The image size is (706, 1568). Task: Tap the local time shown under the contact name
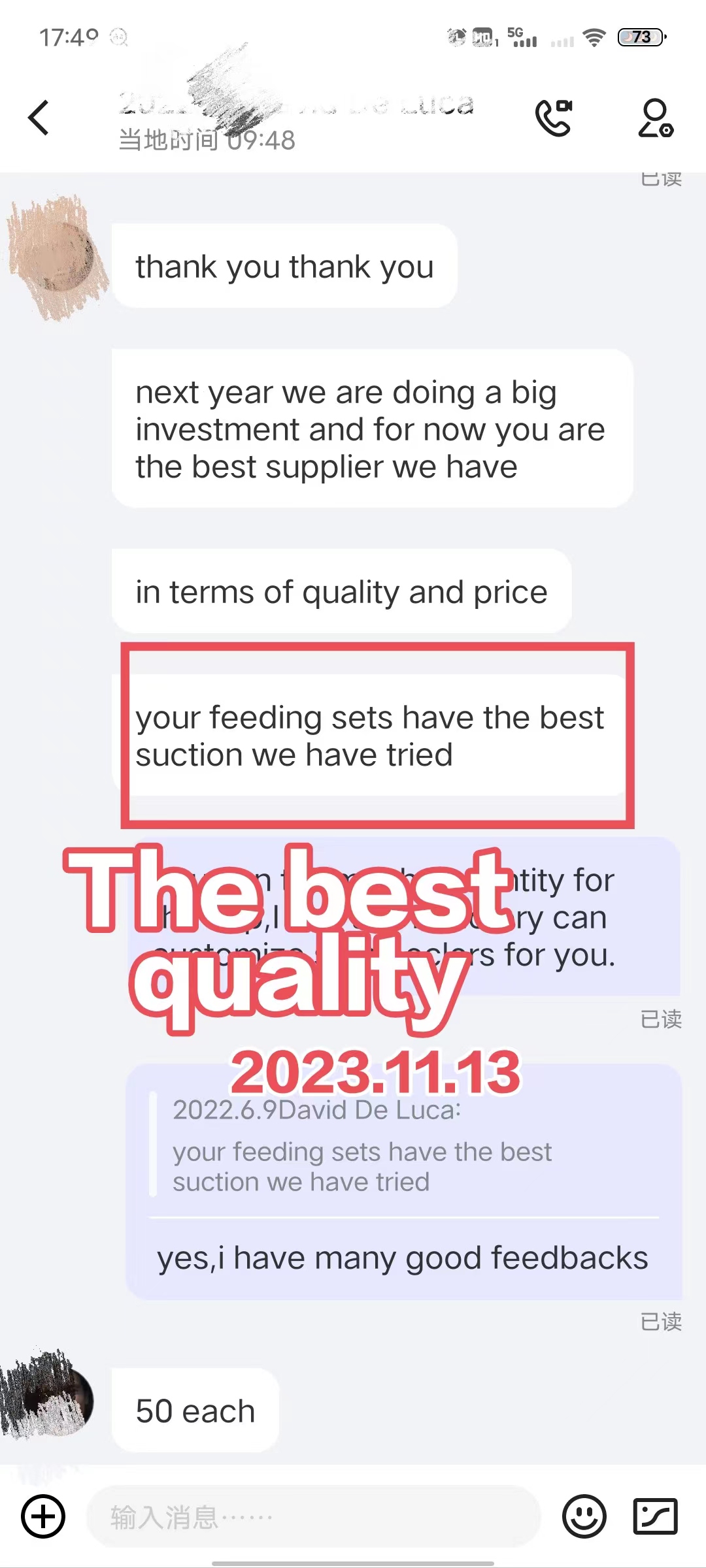tap(209, 140)
